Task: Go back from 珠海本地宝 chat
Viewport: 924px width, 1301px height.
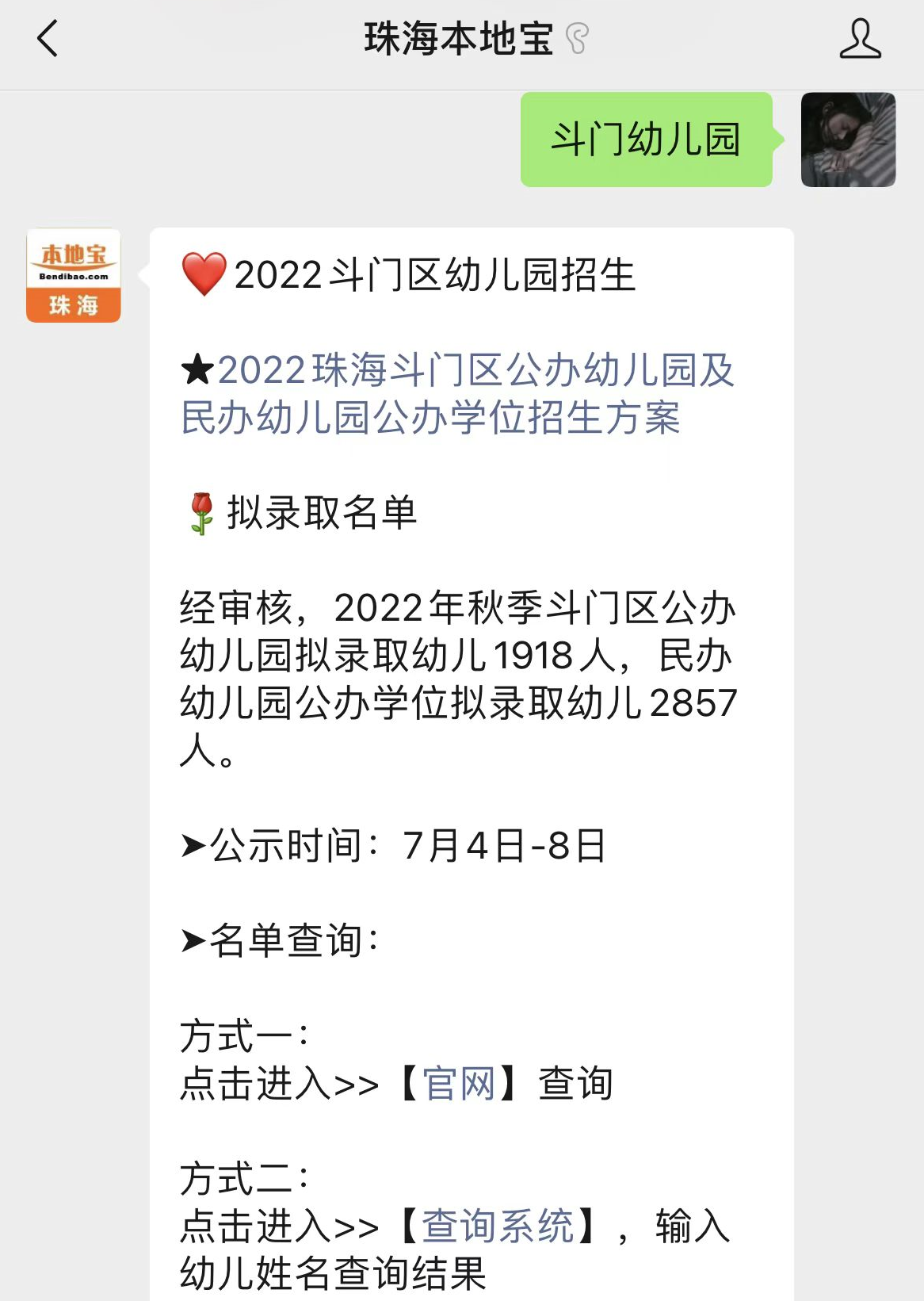Action: tap(48, 38)
